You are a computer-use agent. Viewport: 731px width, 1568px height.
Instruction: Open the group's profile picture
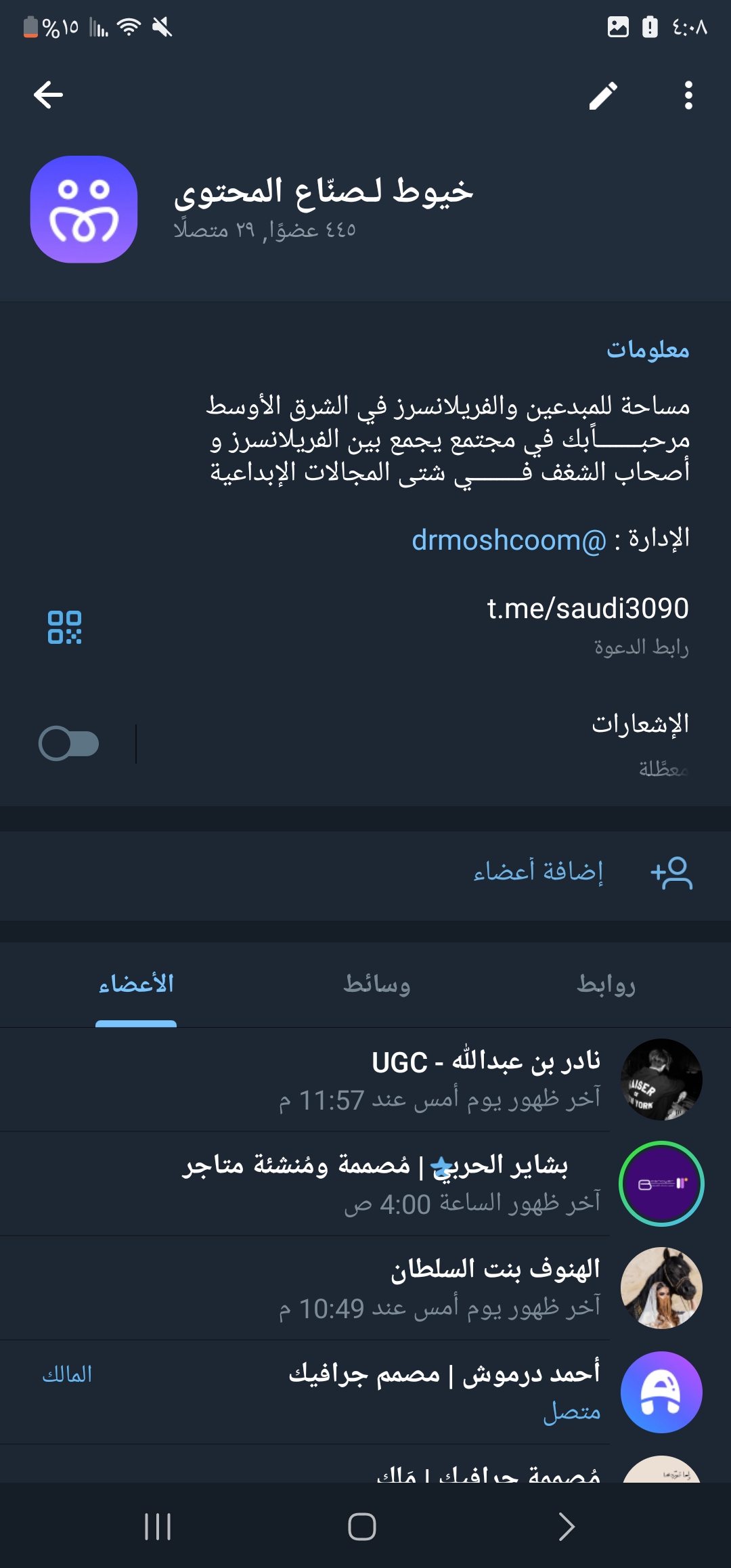coord(84,209)
